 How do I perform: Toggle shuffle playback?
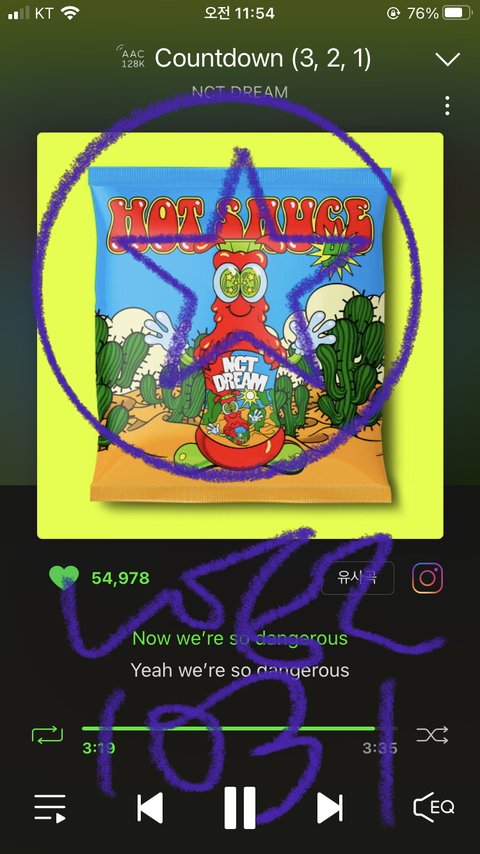click(432, 735)
